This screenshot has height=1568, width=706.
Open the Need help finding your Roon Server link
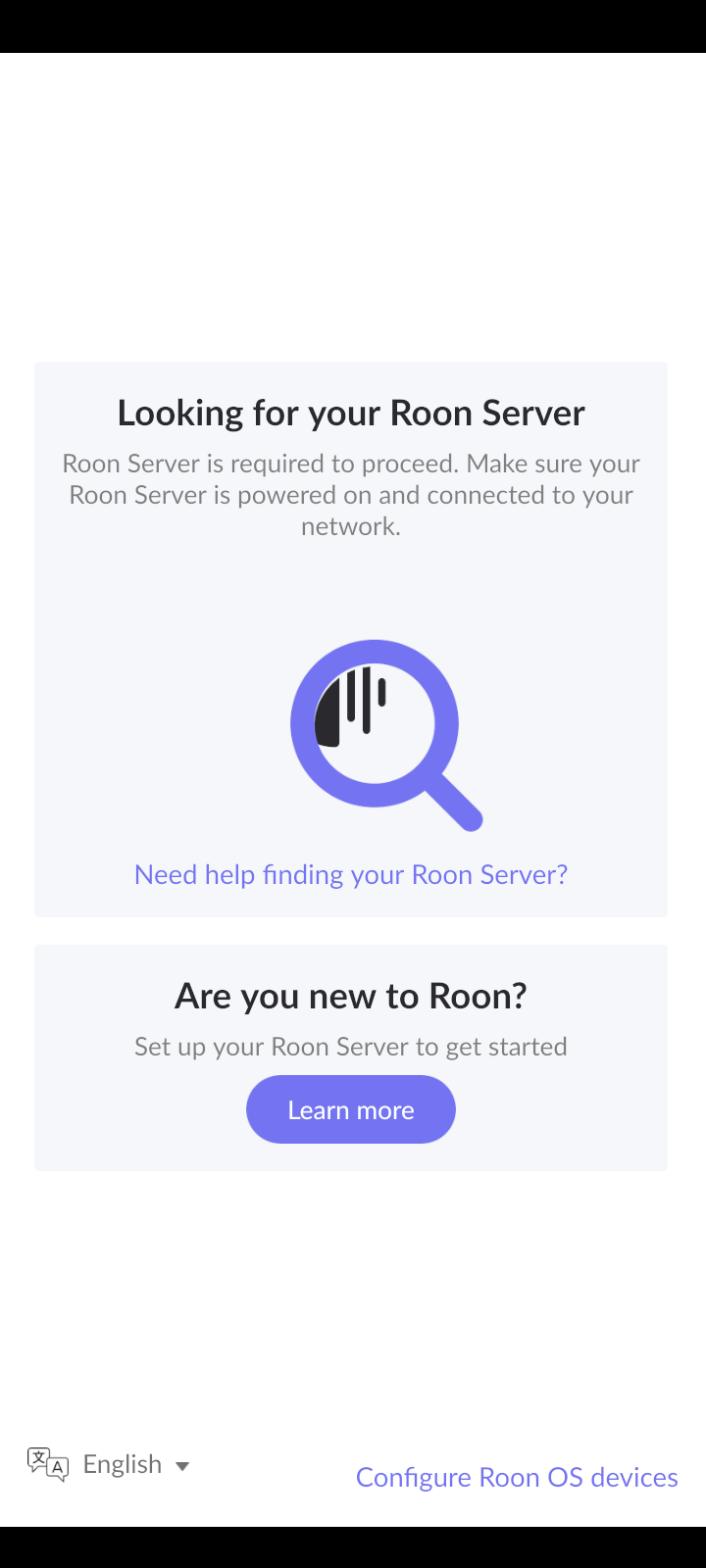tap(351, 874)
